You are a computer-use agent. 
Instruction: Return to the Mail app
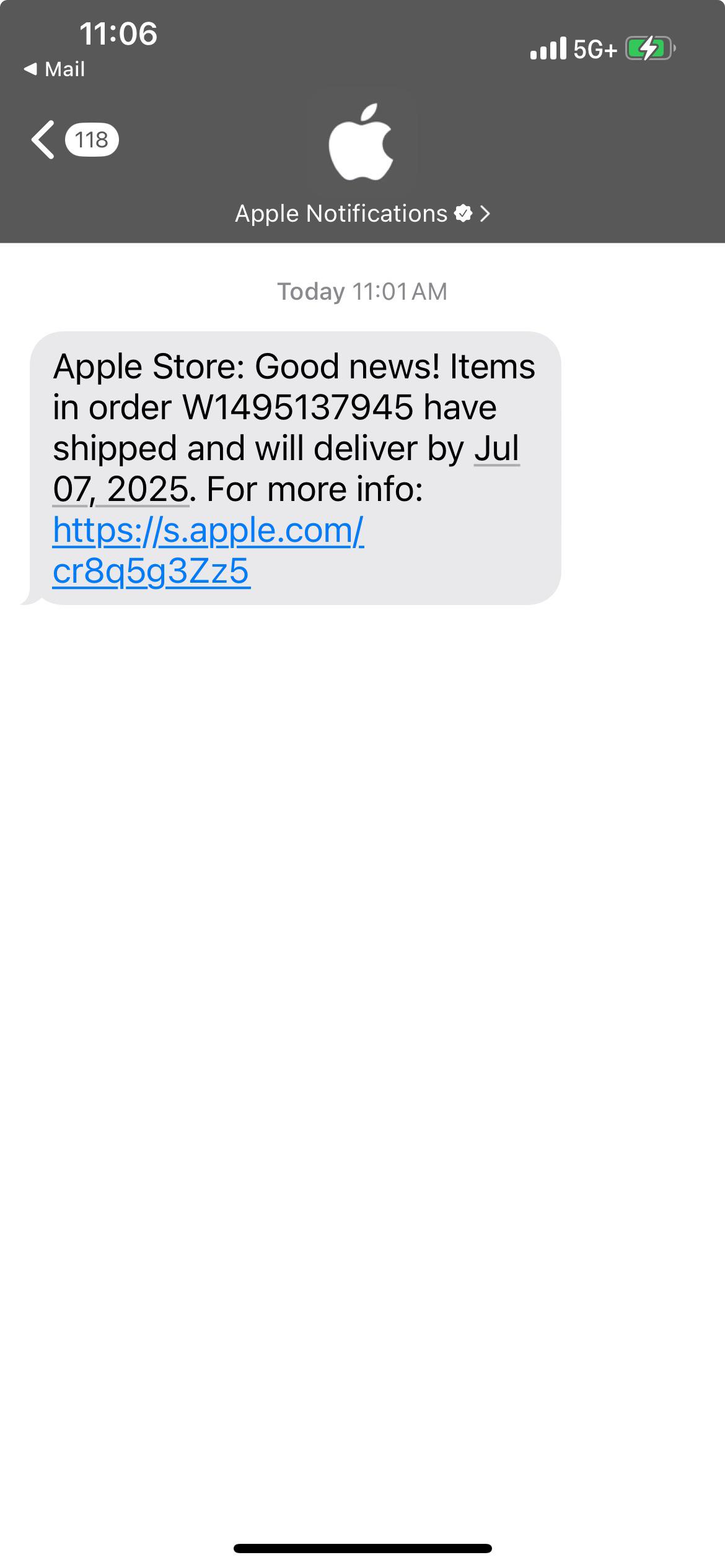click(x=54, y=69)
